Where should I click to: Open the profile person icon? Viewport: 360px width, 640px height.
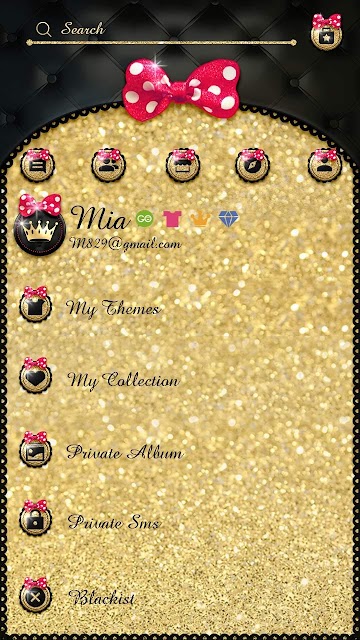(x=325, y=165)
